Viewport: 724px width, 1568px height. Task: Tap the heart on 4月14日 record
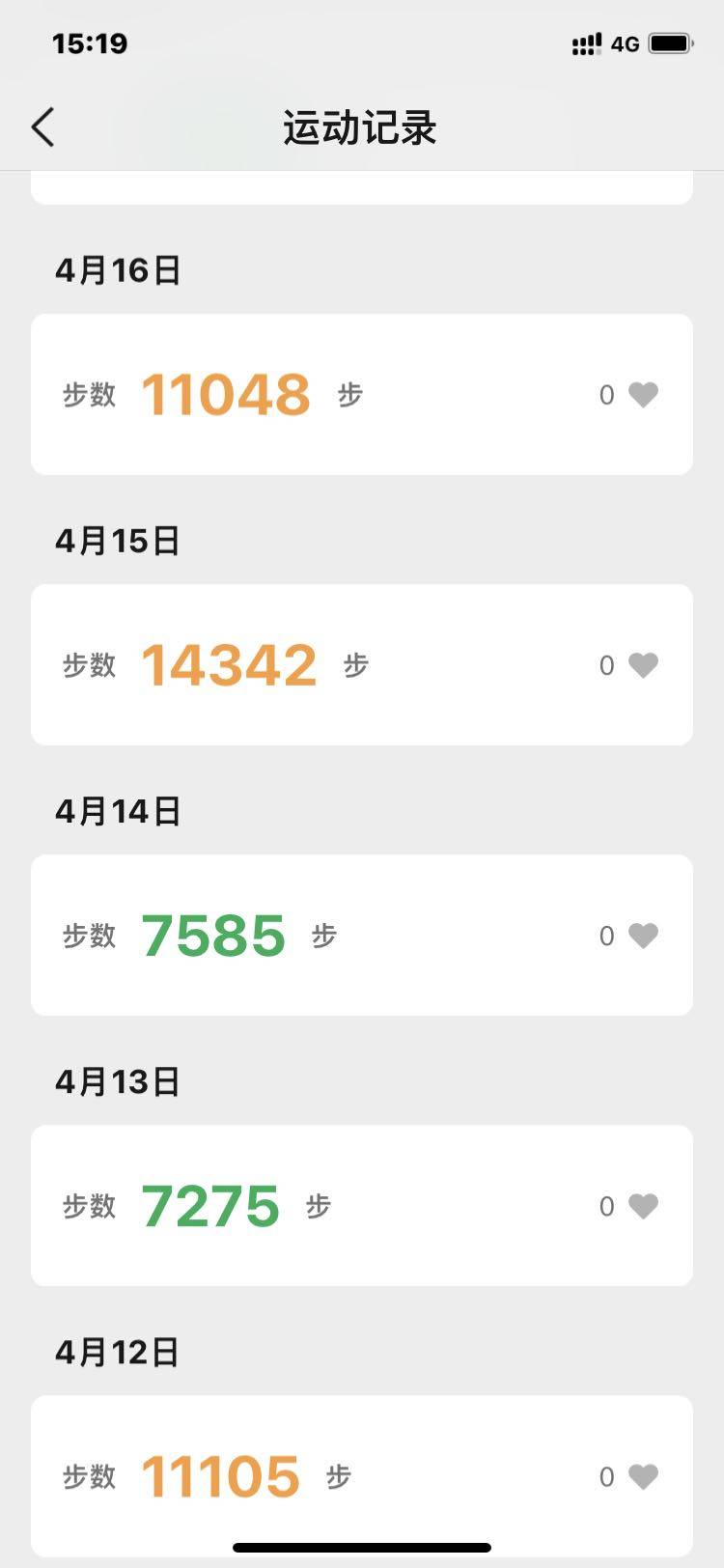tap(643, 935)
